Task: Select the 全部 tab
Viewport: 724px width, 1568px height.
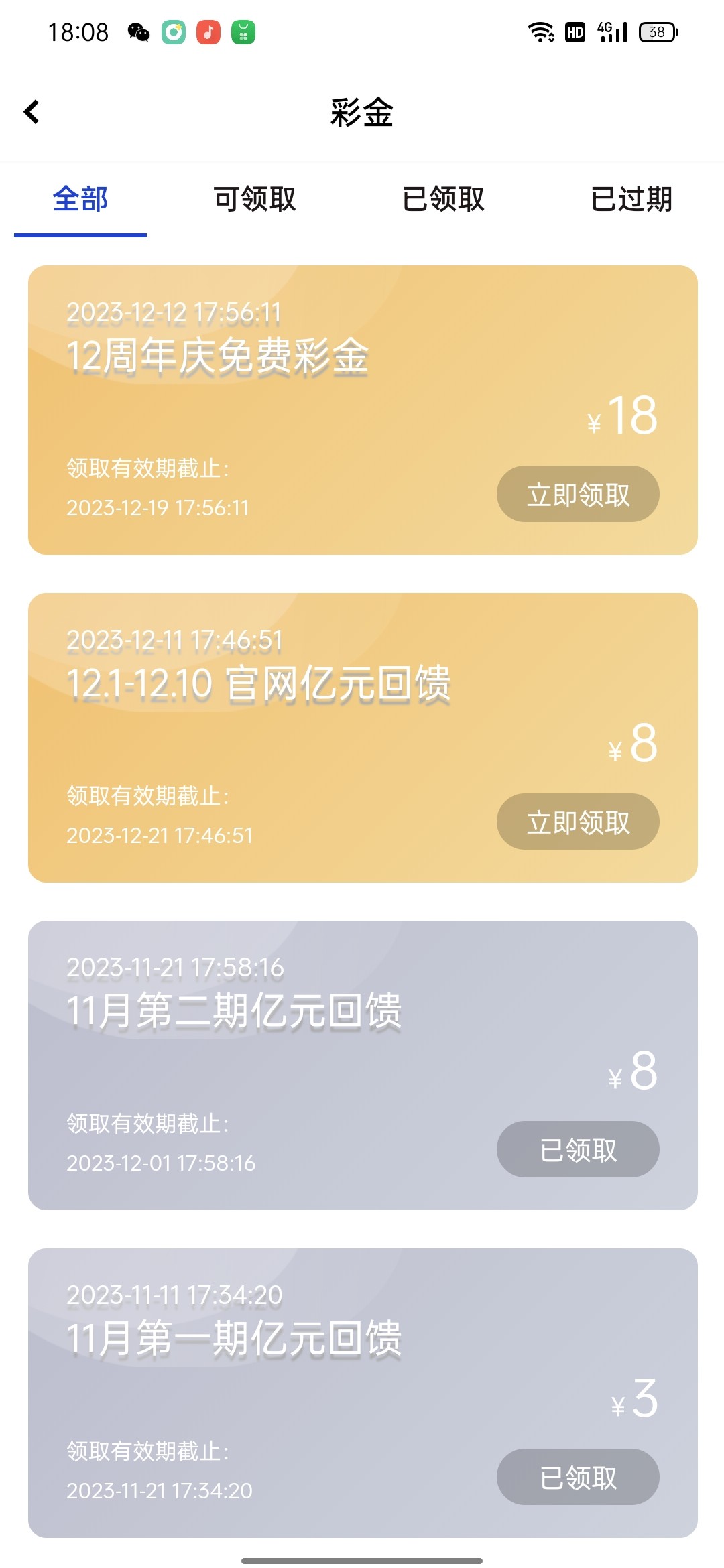Action: pos(80,200)
